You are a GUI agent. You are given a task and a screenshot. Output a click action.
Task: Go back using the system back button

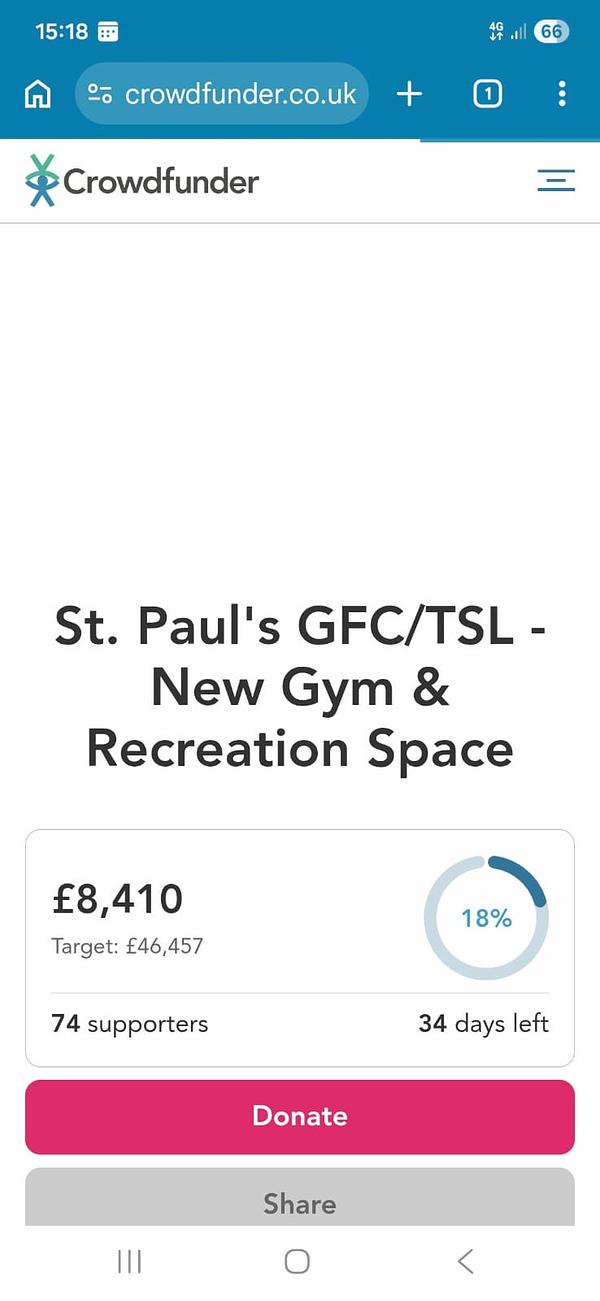coord(465,1262)
